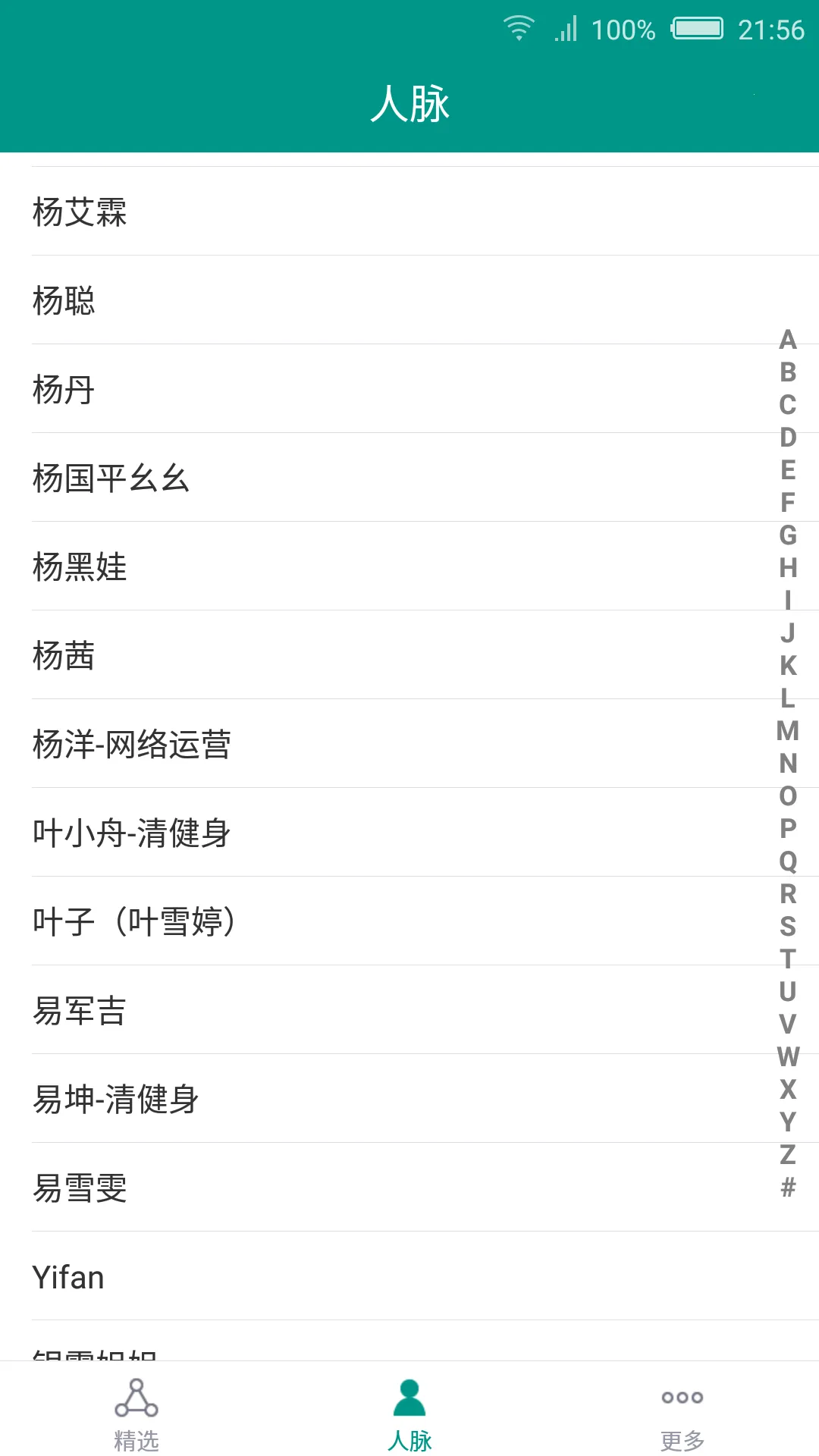Jump to letter M in the index
The image size is (819, 1456).
[x=786, y=730]
